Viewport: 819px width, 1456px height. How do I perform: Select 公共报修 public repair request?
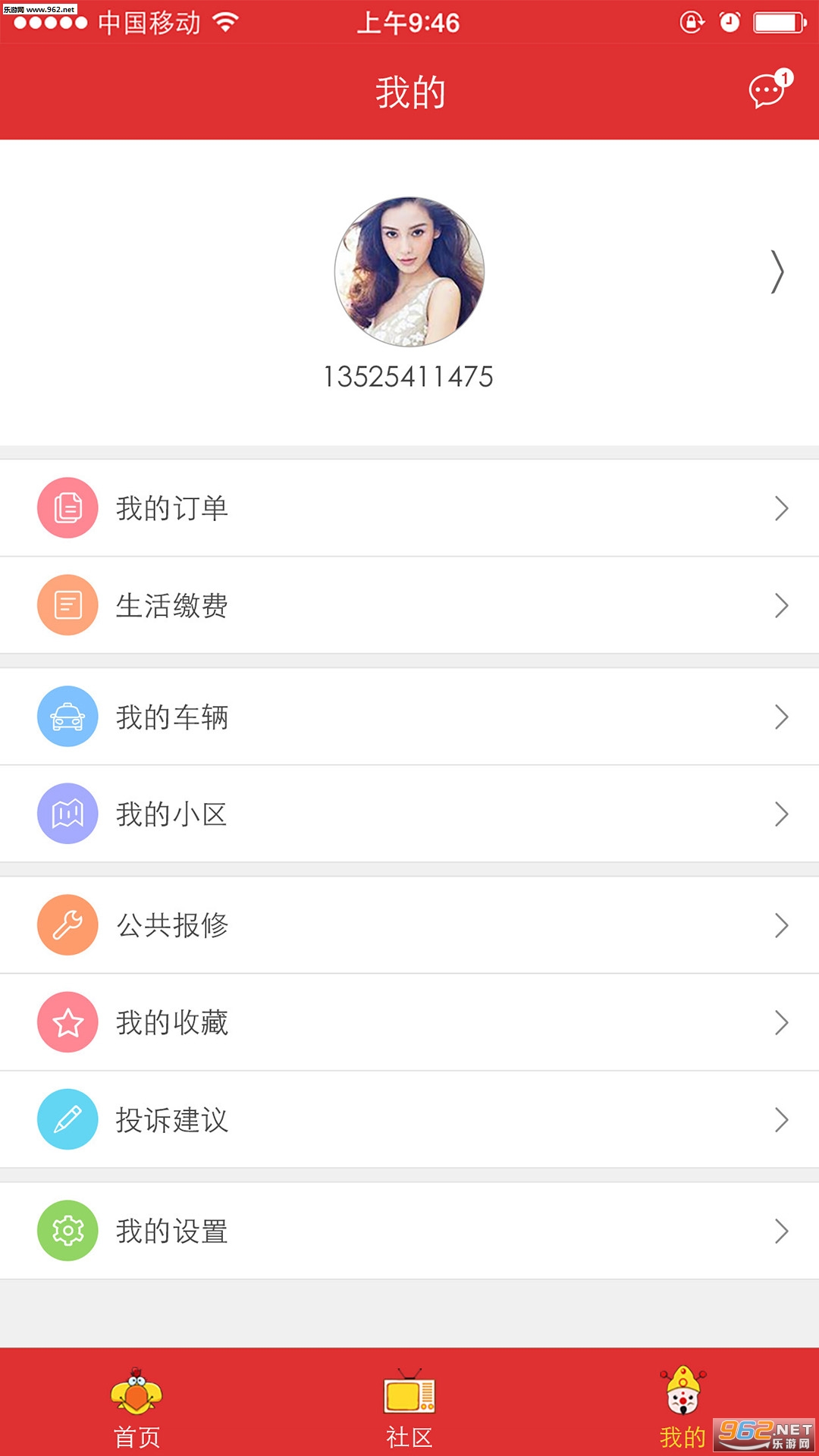(x=409, y=925)
